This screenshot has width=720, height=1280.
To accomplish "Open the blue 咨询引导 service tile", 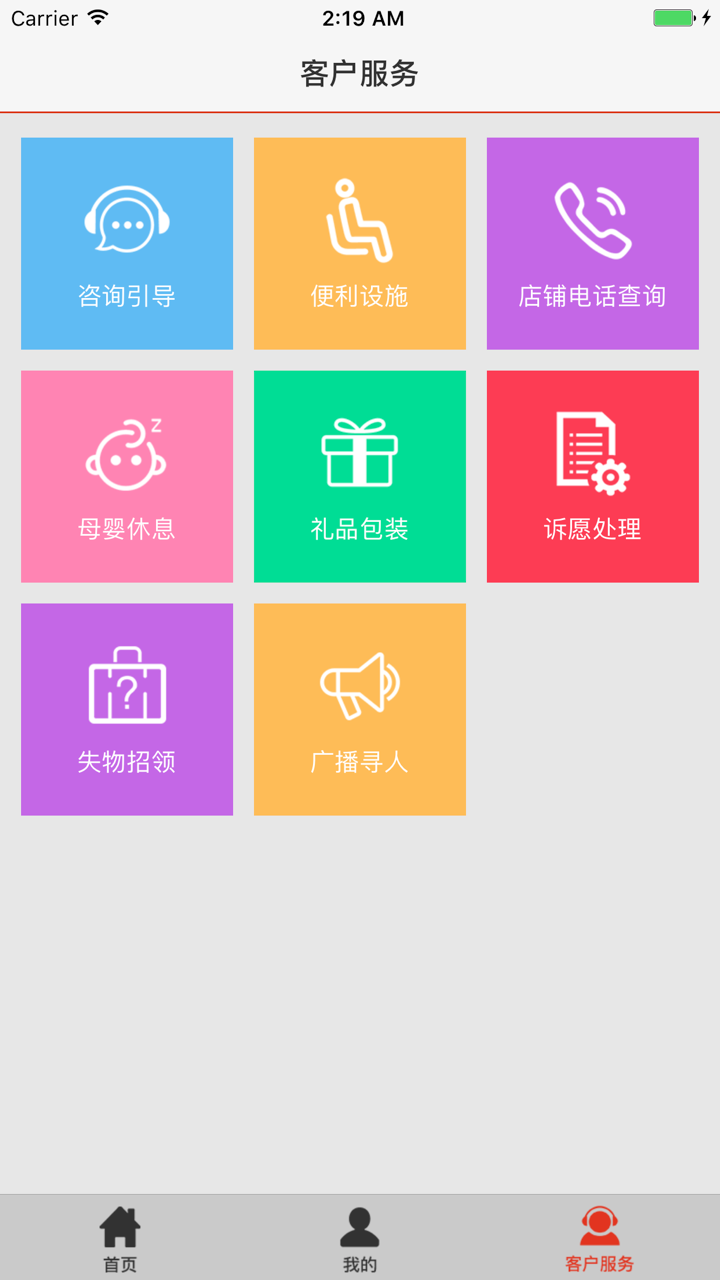I will tap(126, 243).
